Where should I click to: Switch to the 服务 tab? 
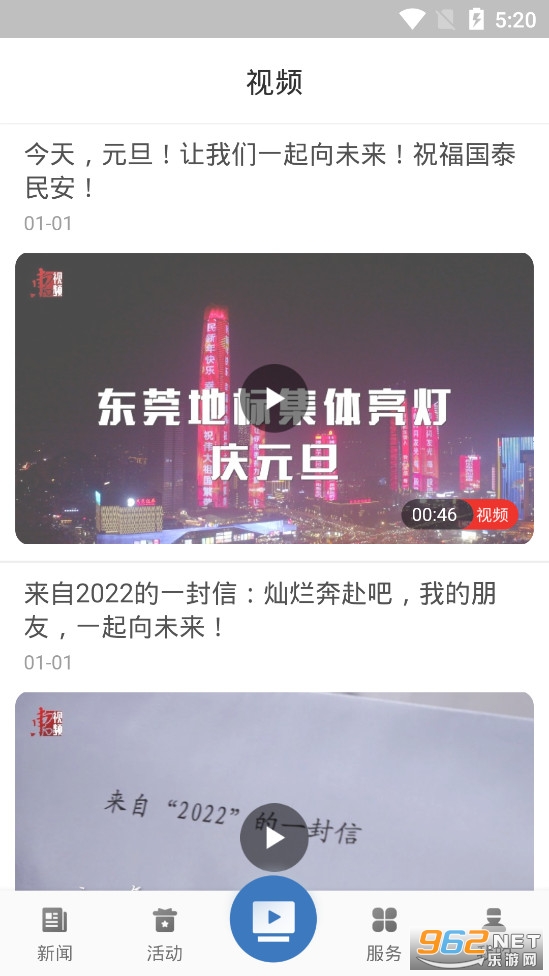click(383, 934)
